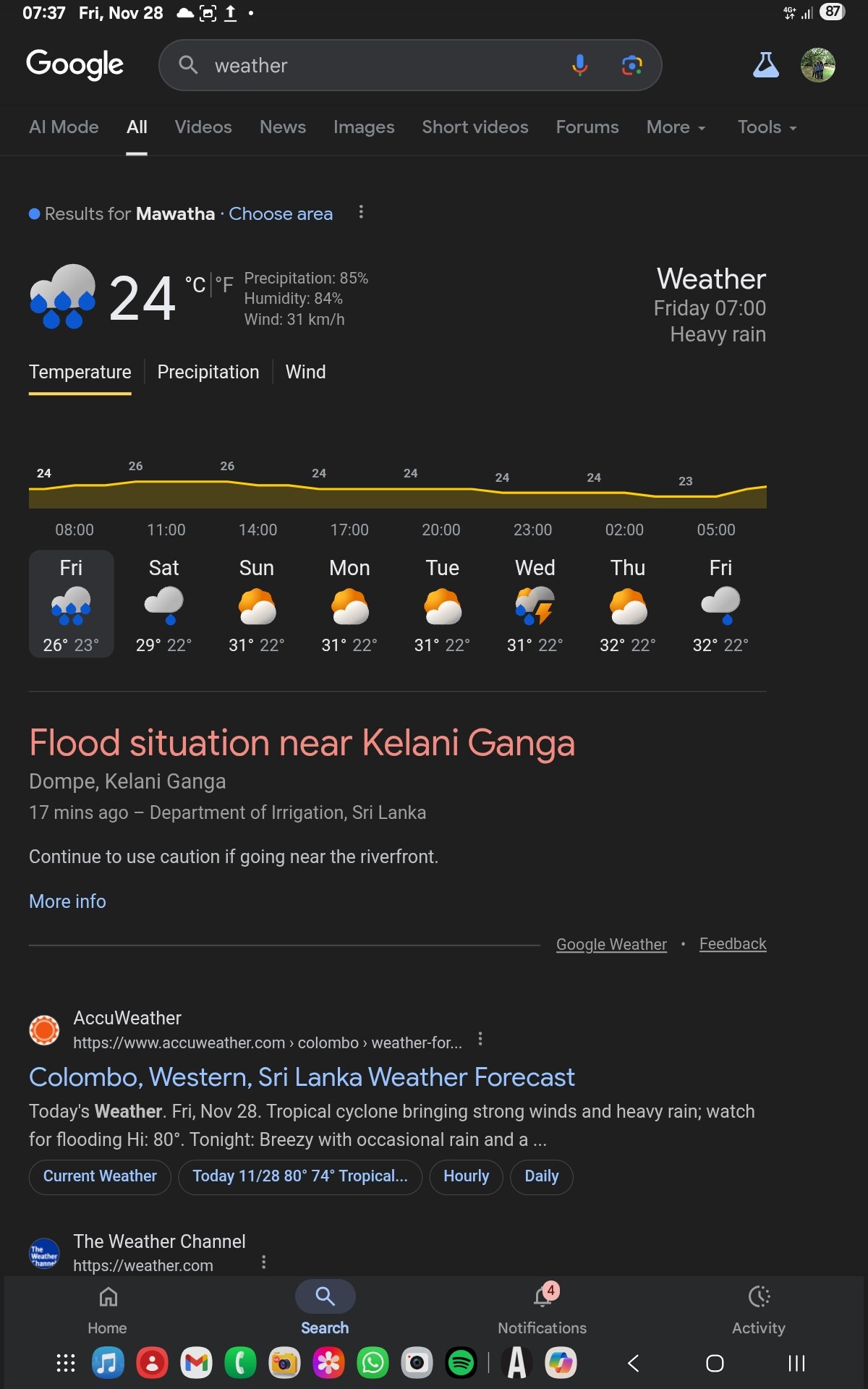Show the Precipitation chart

[x=208, y=372]
